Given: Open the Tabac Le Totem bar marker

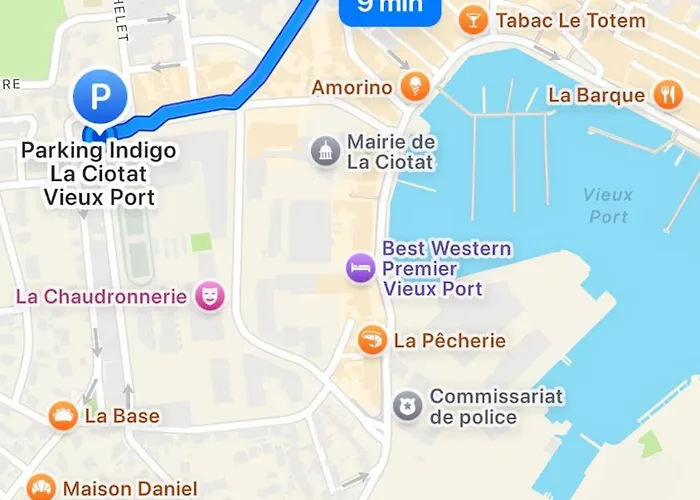Looking at the screenshot, I should click(474, 19).
